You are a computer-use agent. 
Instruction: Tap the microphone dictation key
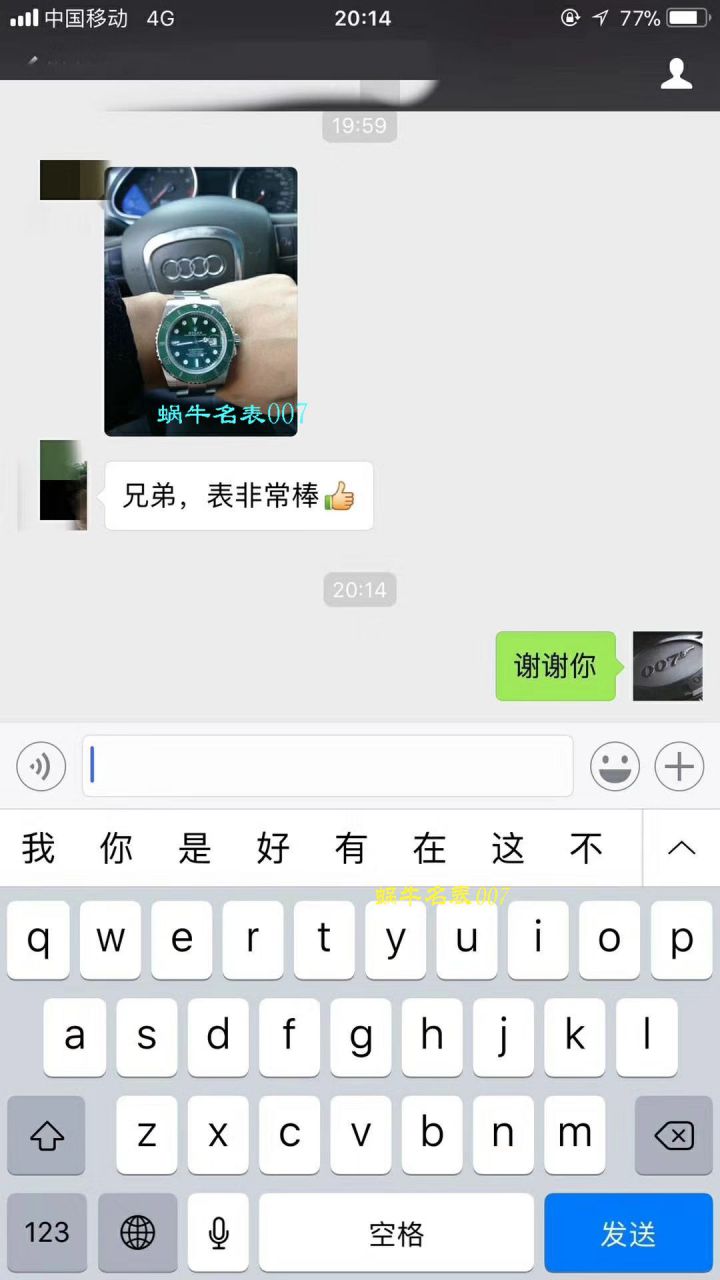(x=218, y=1232)
